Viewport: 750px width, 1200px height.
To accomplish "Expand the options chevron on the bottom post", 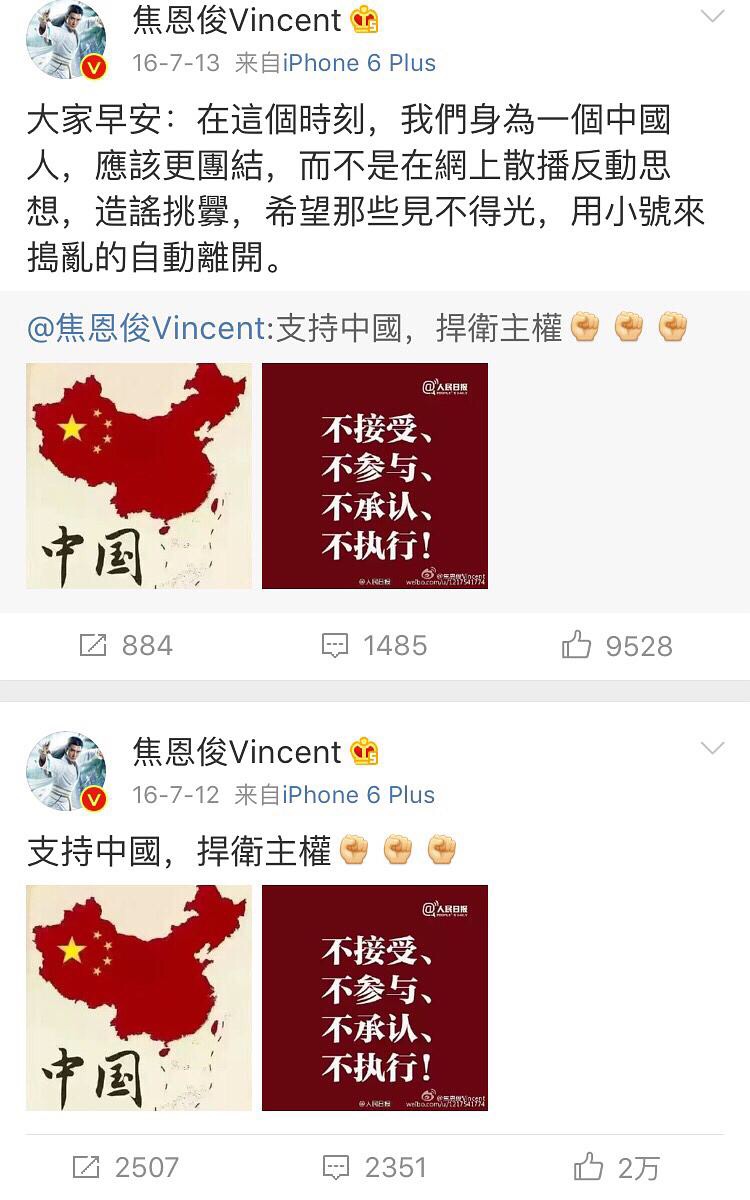I will pos(712,745).
